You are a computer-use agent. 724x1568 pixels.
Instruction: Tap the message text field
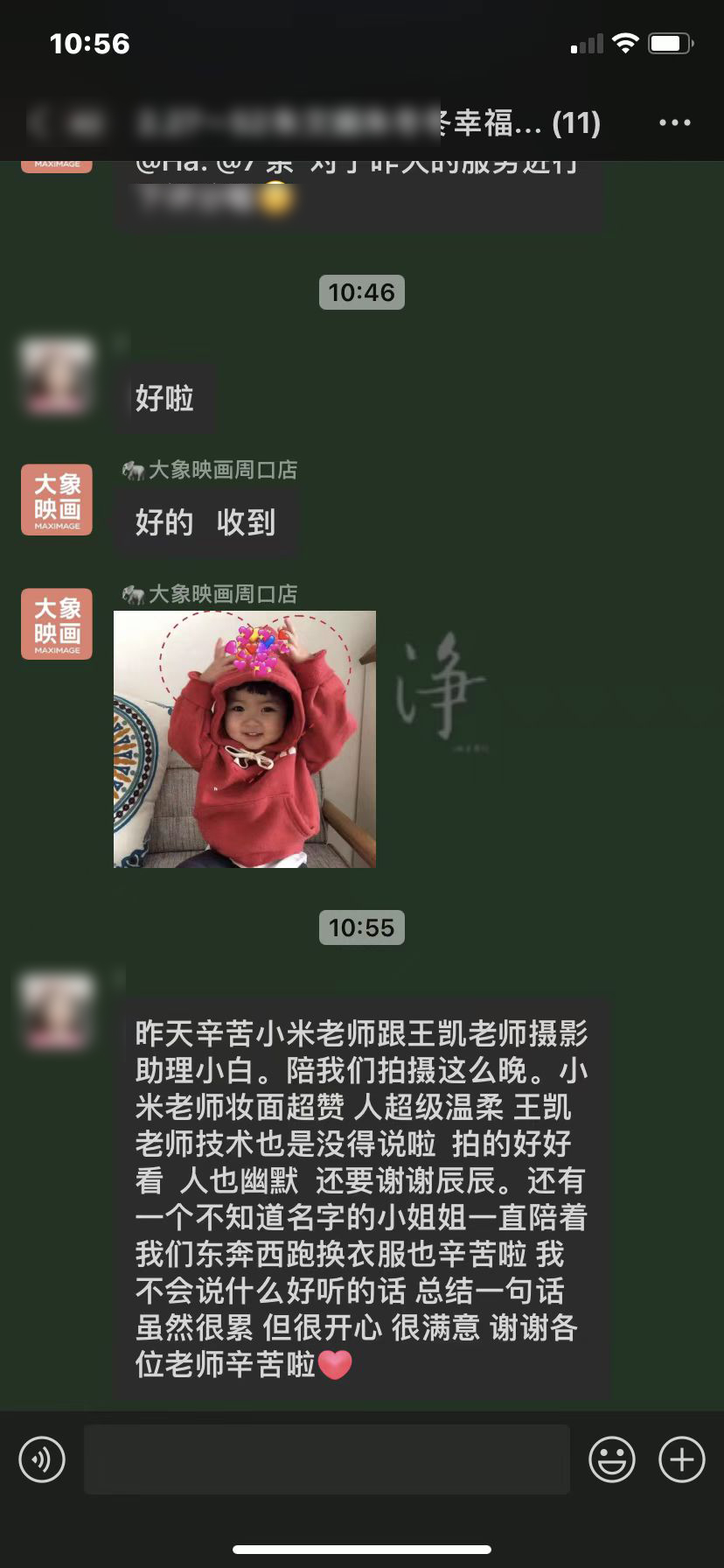click(x=326, y=1459)
